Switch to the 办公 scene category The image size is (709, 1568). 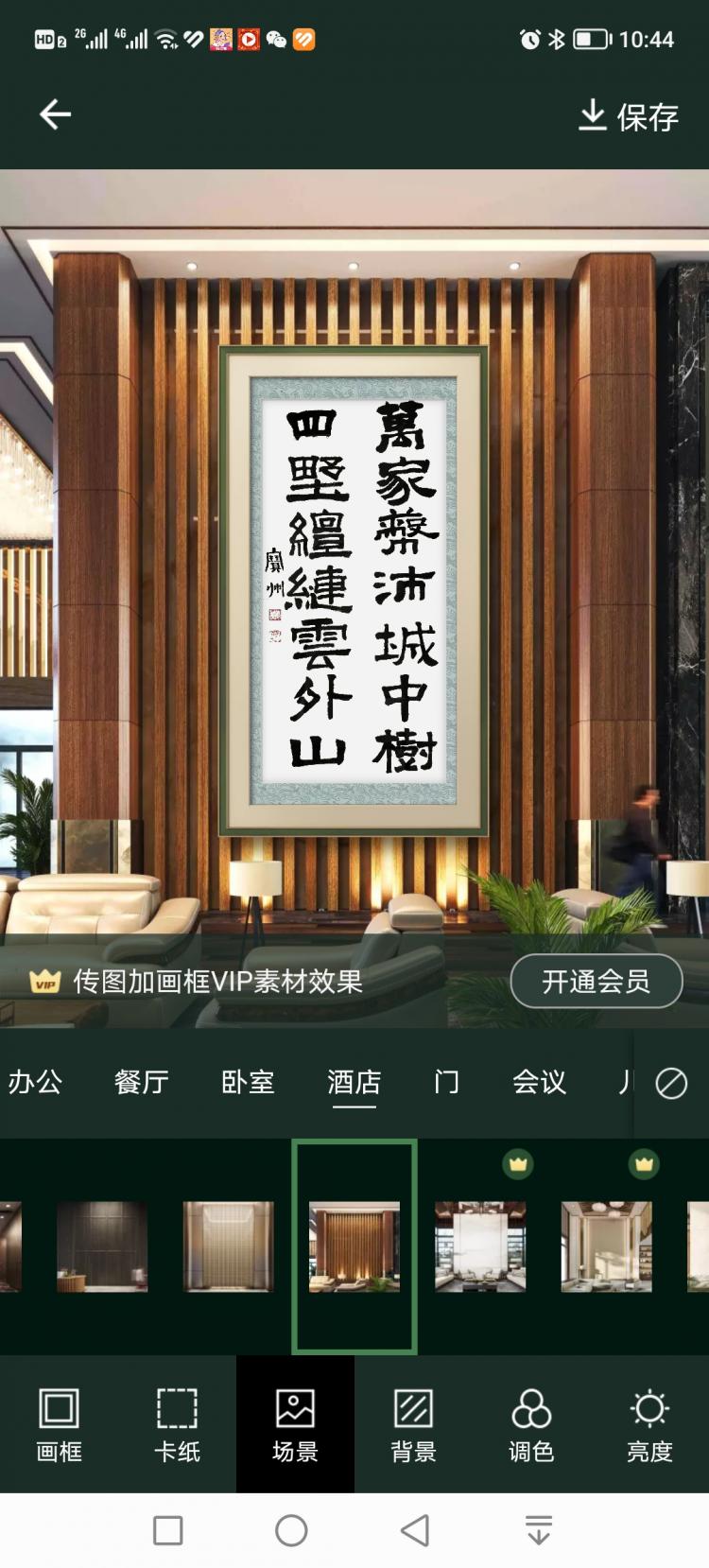(36, 1082)
